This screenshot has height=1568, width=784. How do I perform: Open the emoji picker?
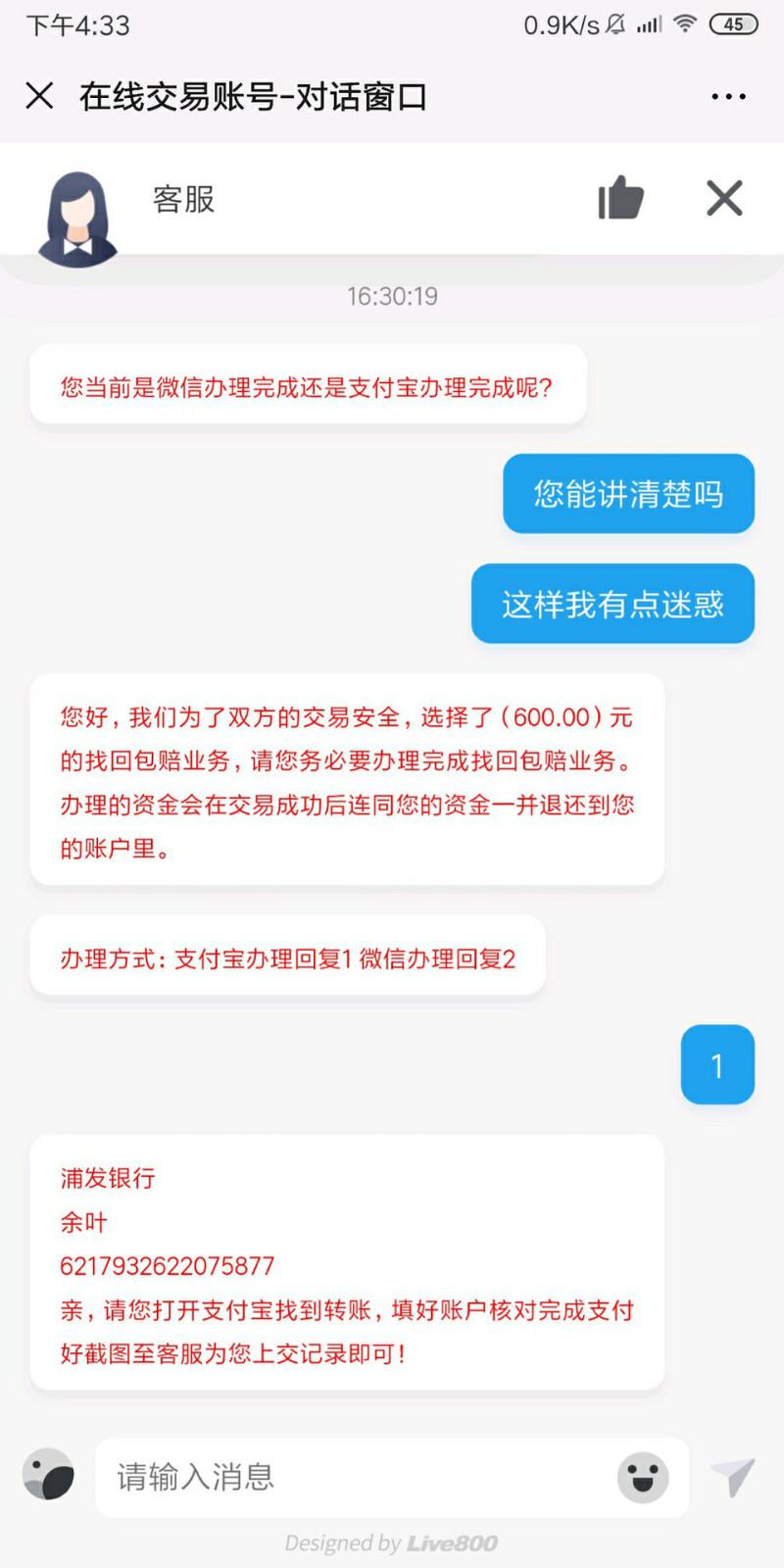point(643,1477)
